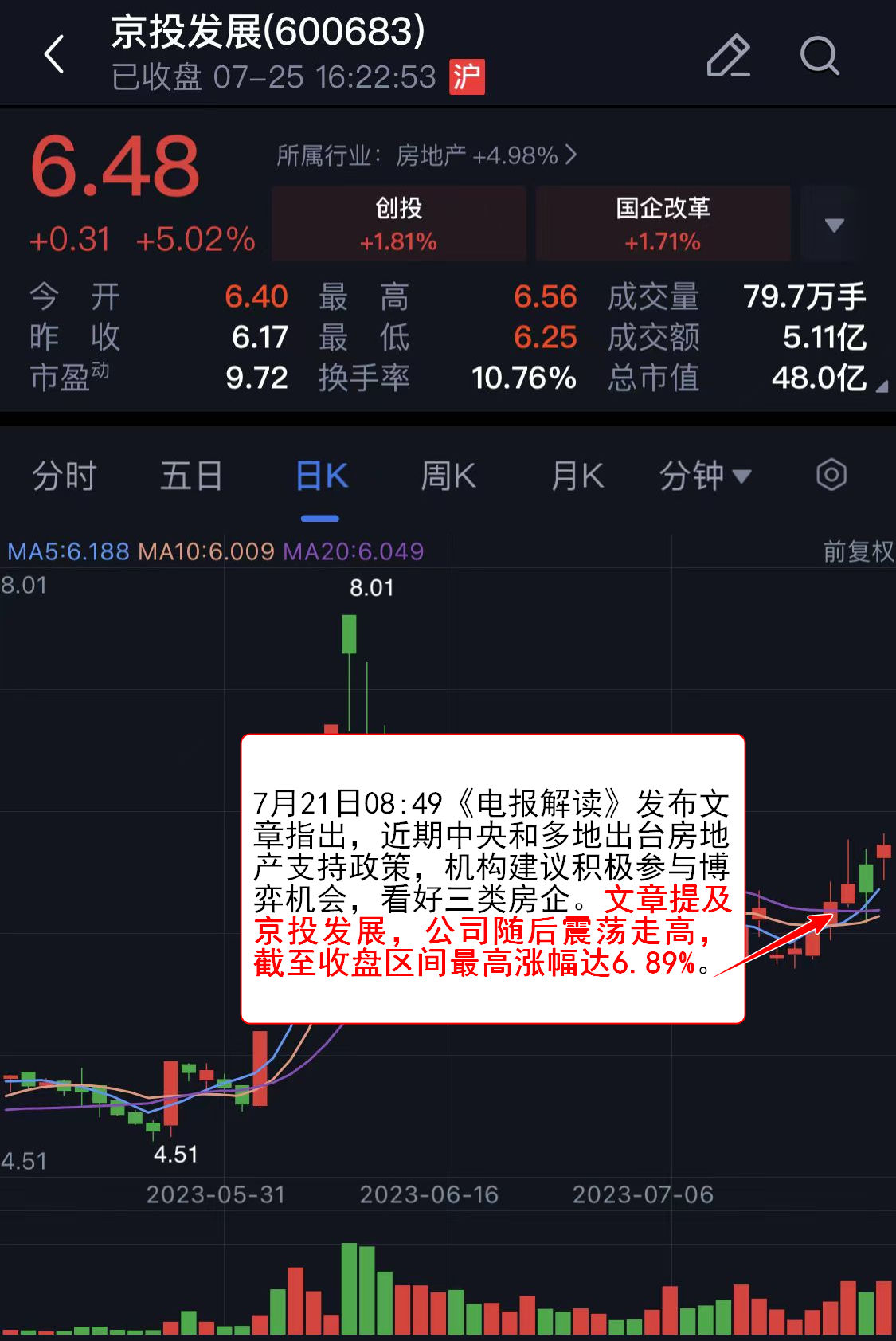Switch to the 五日 chart tab
This screenshot has width=896, height=1341.
191,476
